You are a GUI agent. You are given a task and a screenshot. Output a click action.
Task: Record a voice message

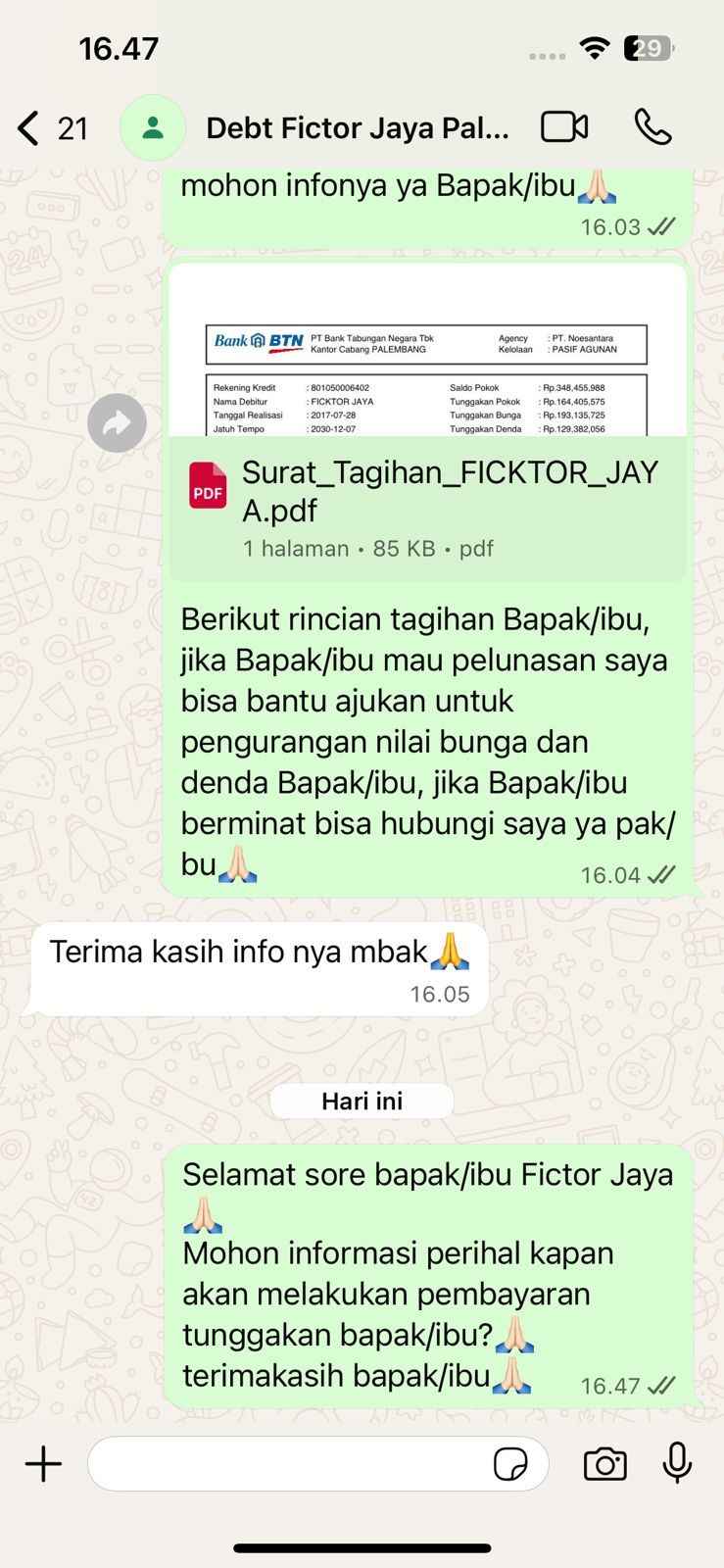coord(677,1464)
